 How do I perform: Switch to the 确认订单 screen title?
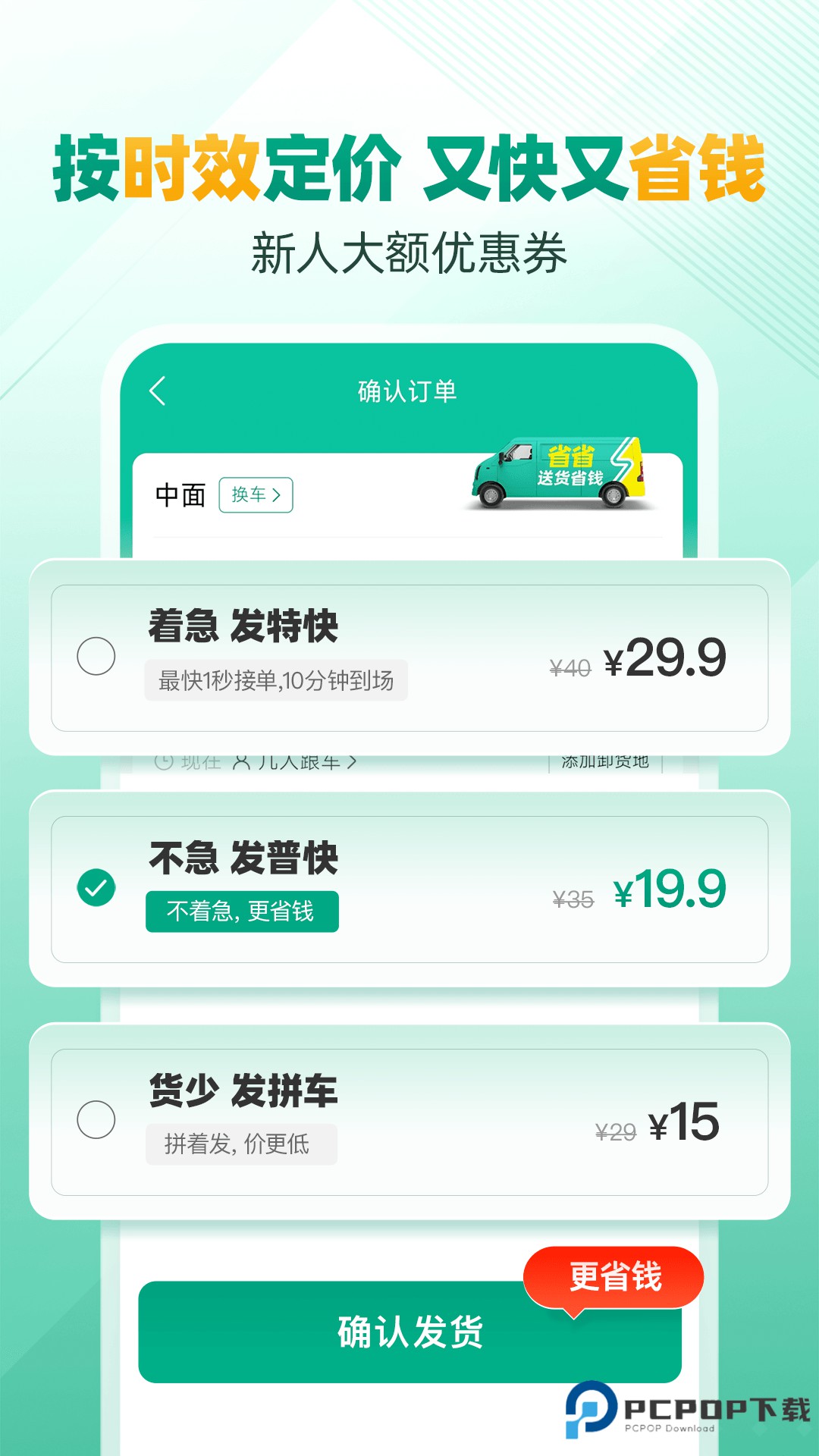pos(409,389)
